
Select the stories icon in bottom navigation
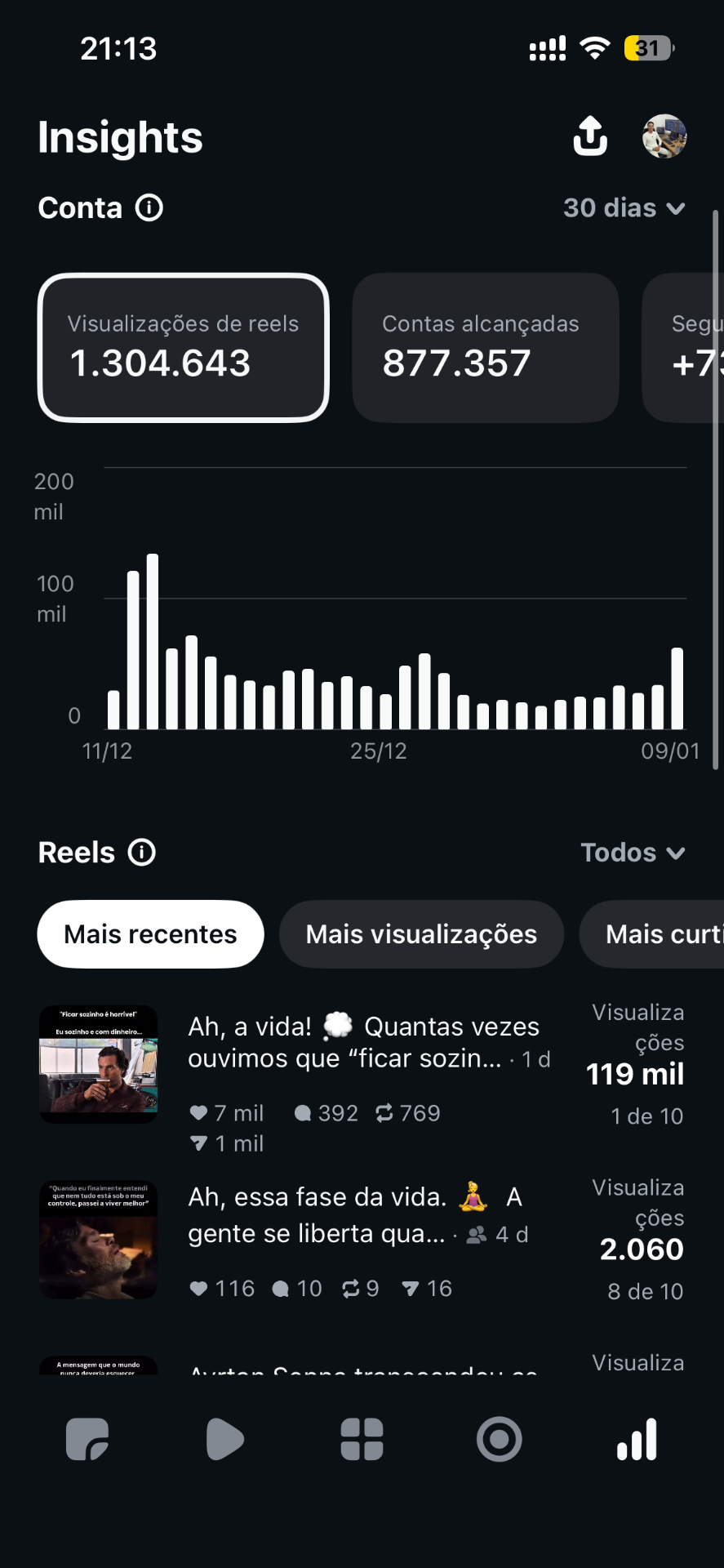[87, 1440]
